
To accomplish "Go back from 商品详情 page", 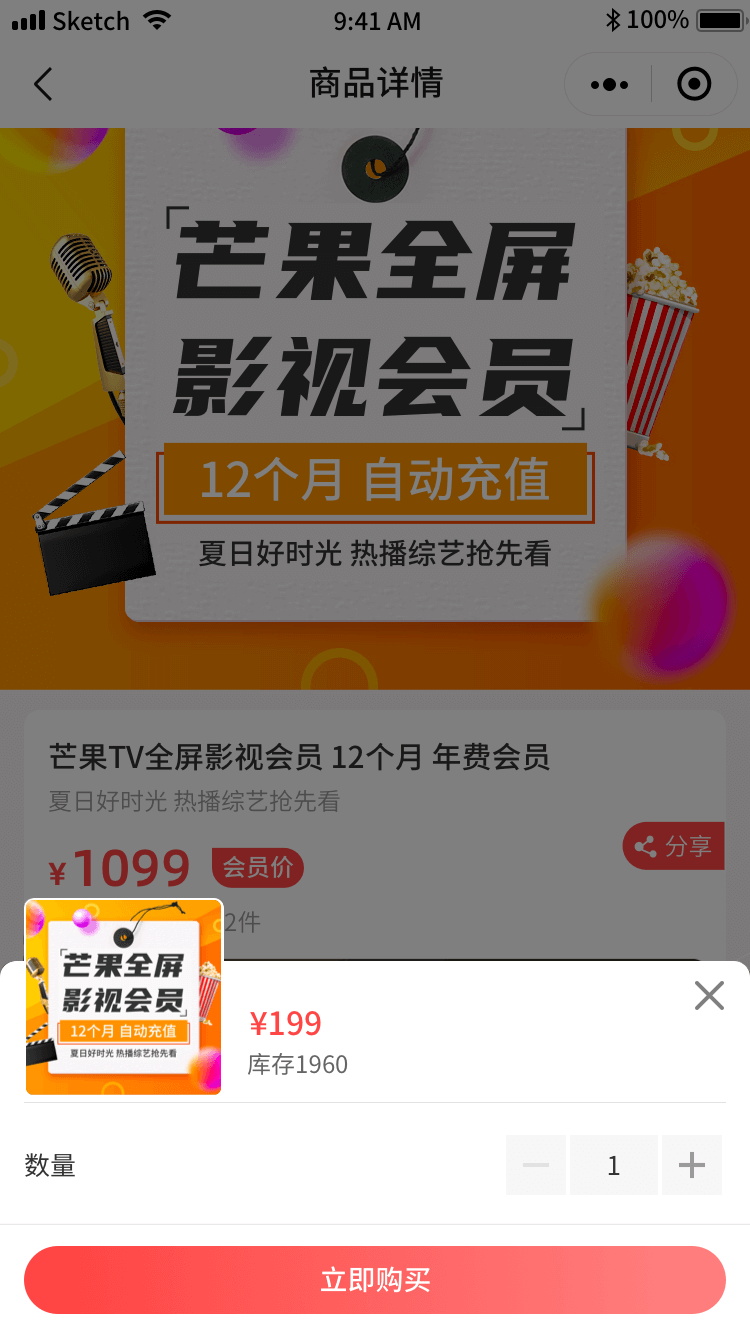I will point(42,84).
